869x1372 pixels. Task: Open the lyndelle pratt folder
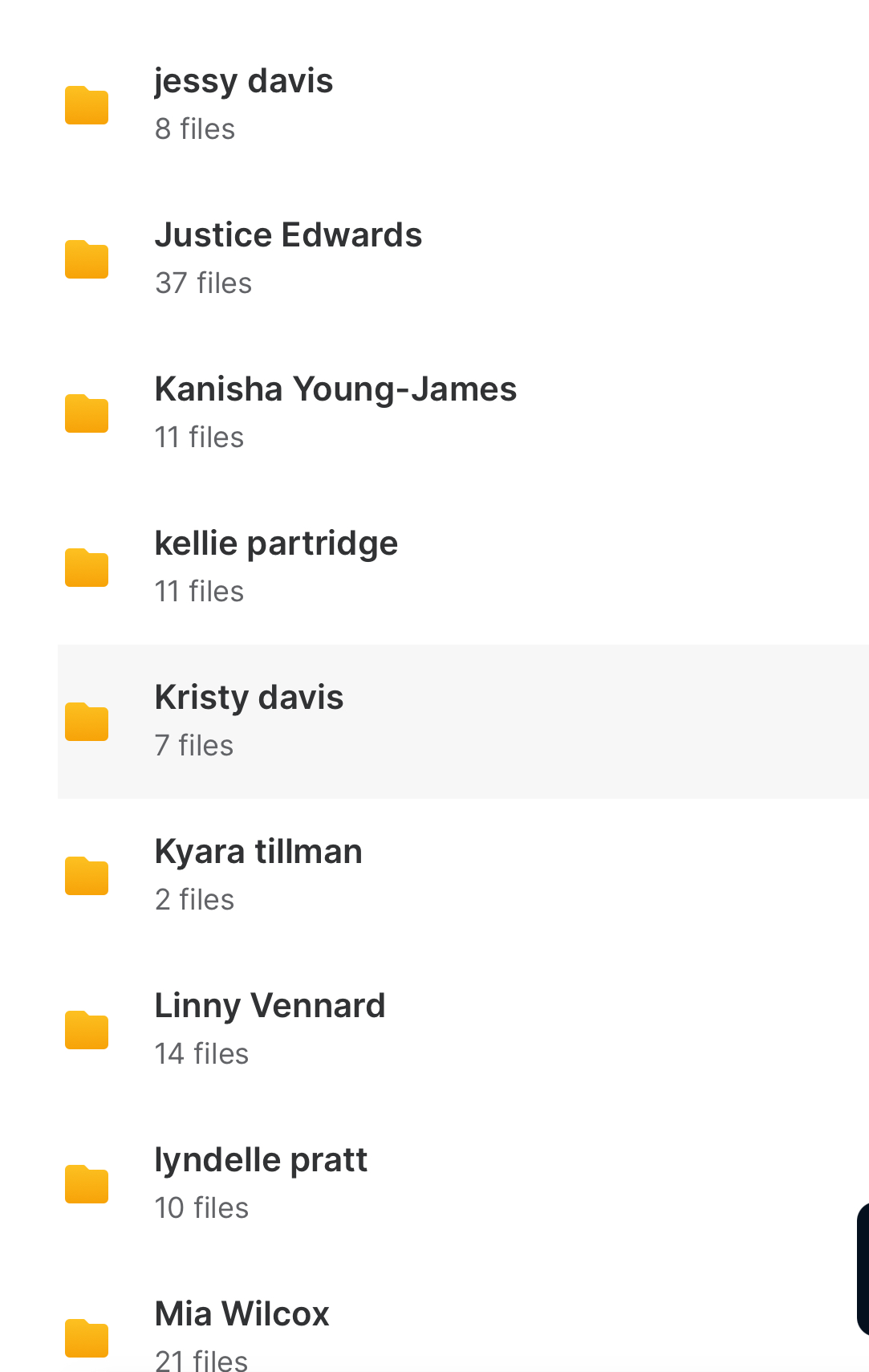[x=260, y=1183]
